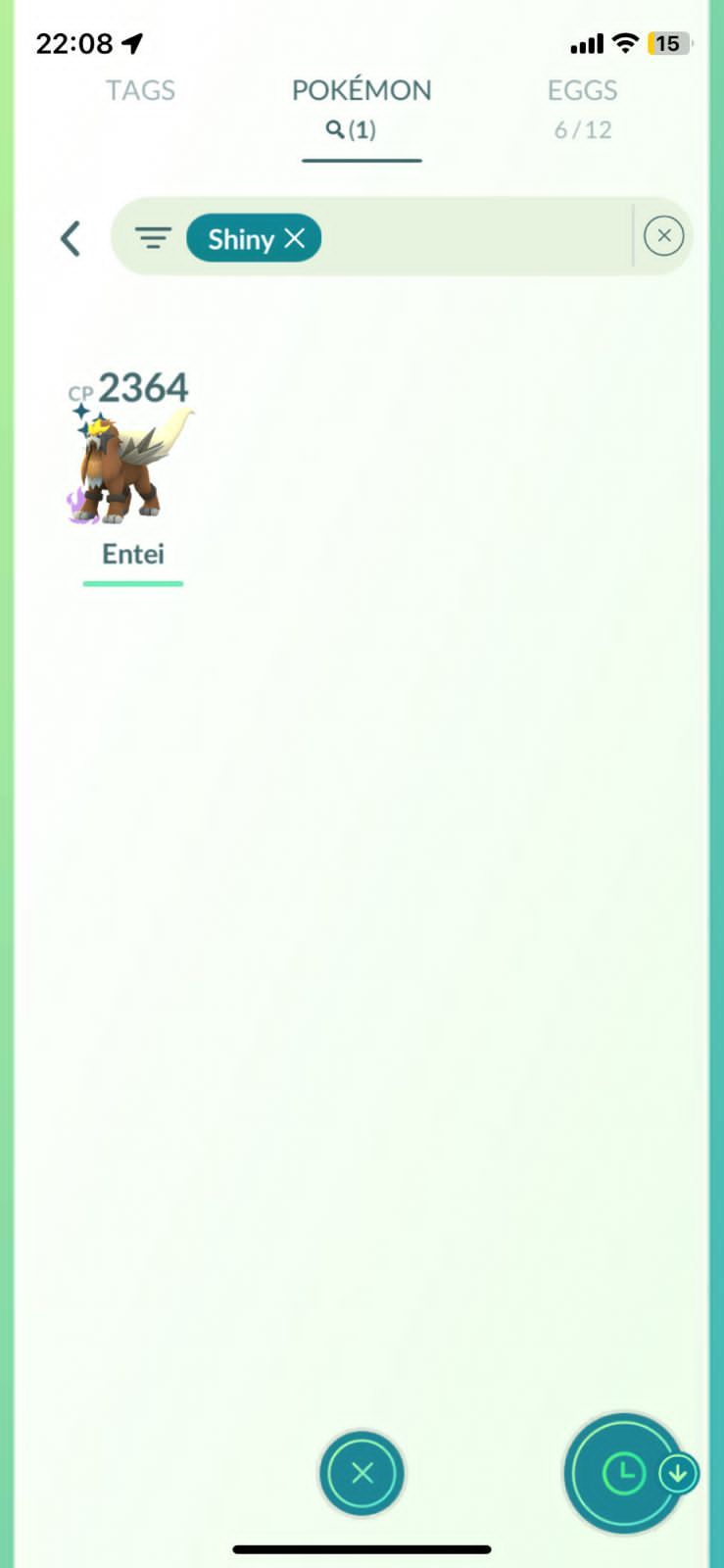The height and width of the screenshot is (1568, 724).
Task: Clear the search field
Action: coord(663,236)
